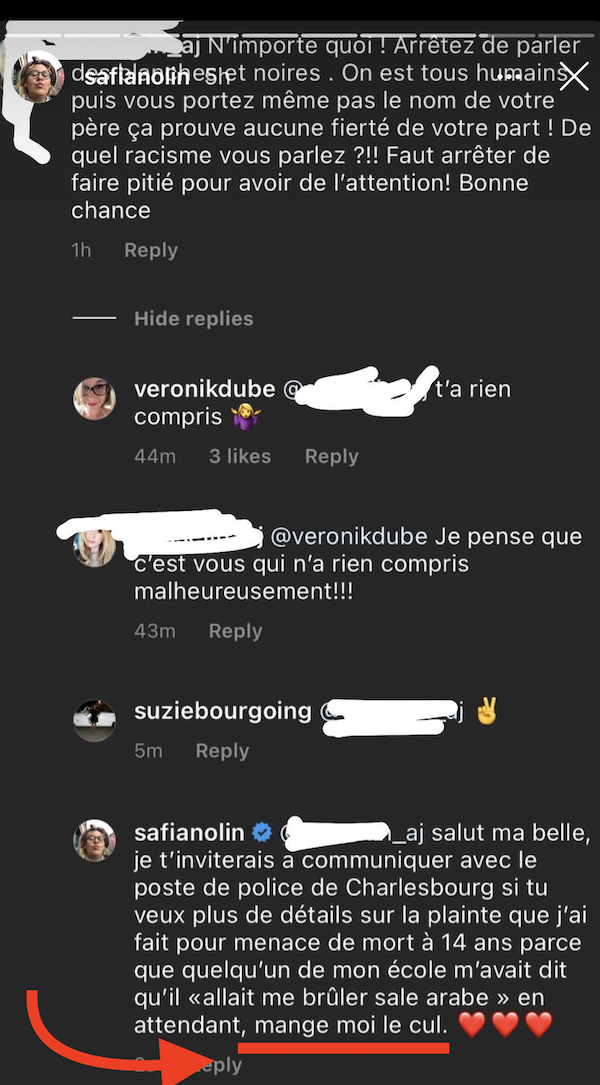
Task: Close the story viewer
Action: [x=574, y=76]
